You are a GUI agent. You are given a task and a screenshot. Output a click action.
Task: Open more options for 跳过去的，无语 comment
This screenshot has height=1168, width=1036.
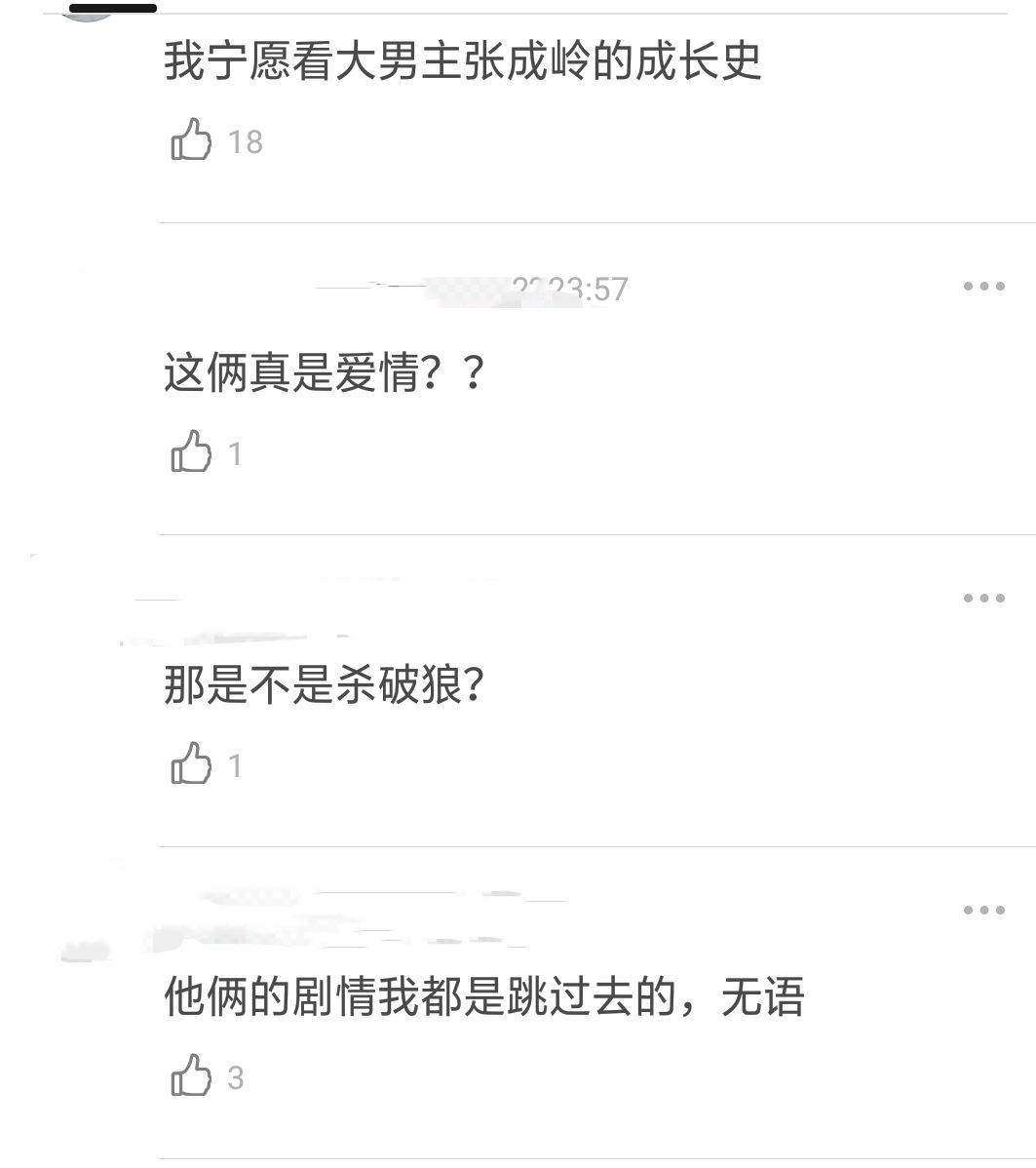983,911
